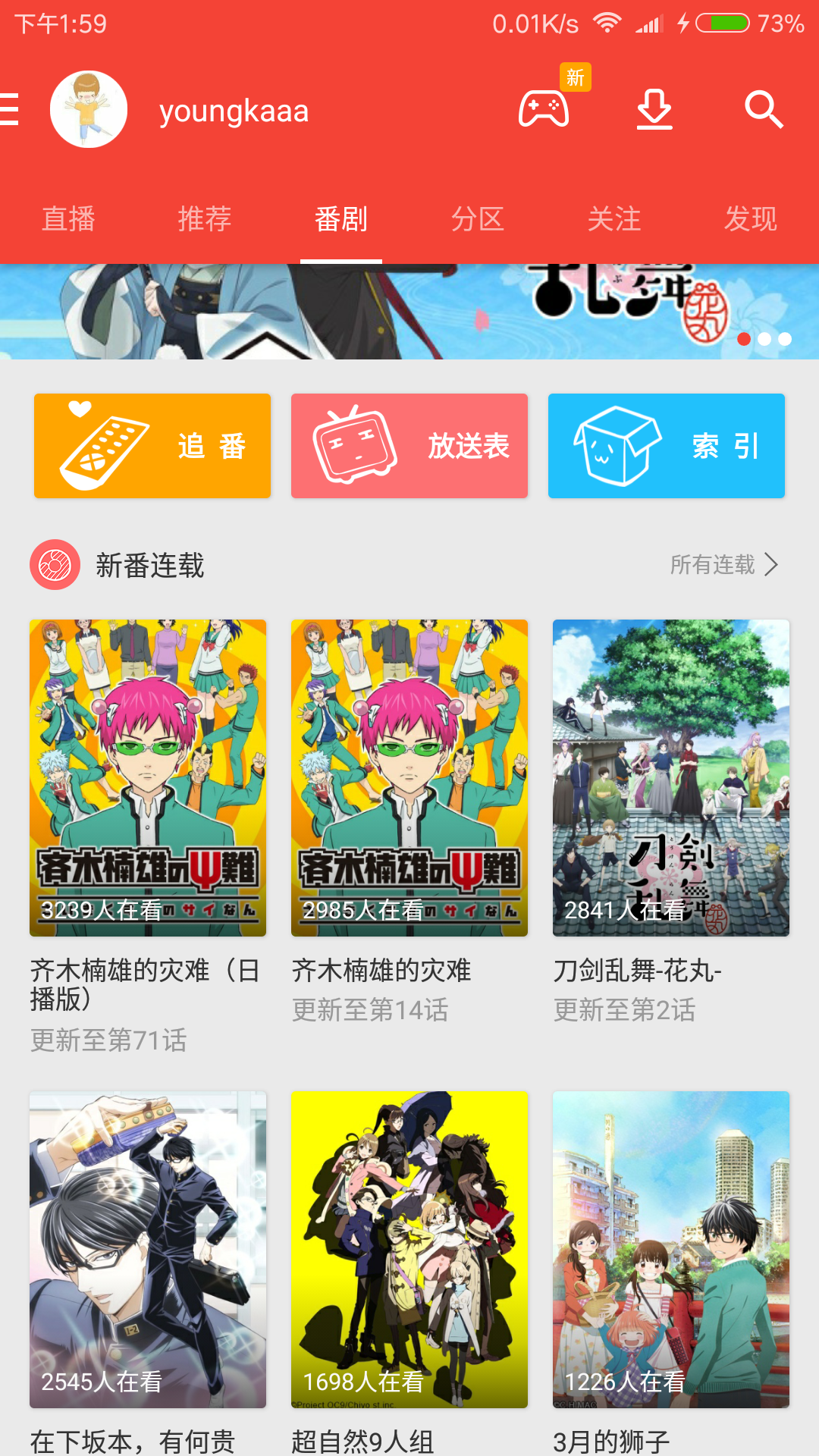The height and width of the screenshot is (1456, 819).
Task: Open 刀剑乱舞-花丸- card
Action: click(671, 823)
